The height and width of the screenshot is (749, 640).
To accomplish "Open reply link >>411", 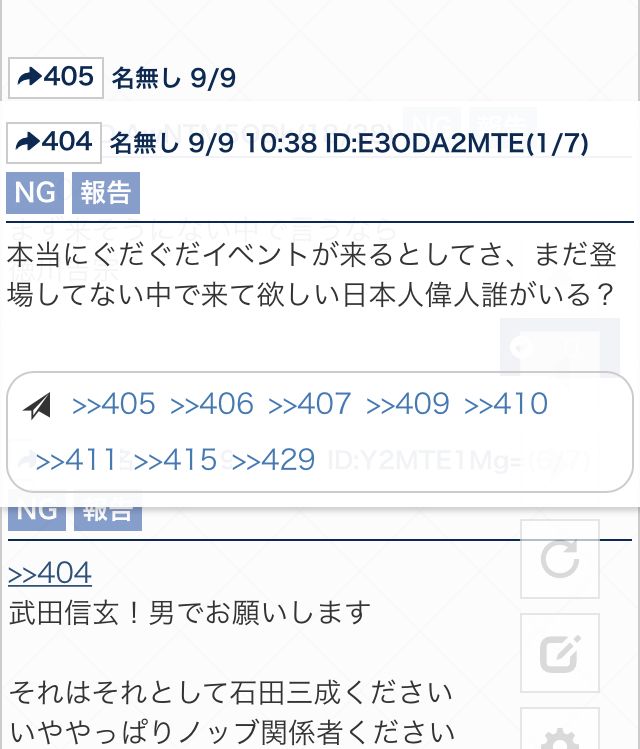I will 76,460.
